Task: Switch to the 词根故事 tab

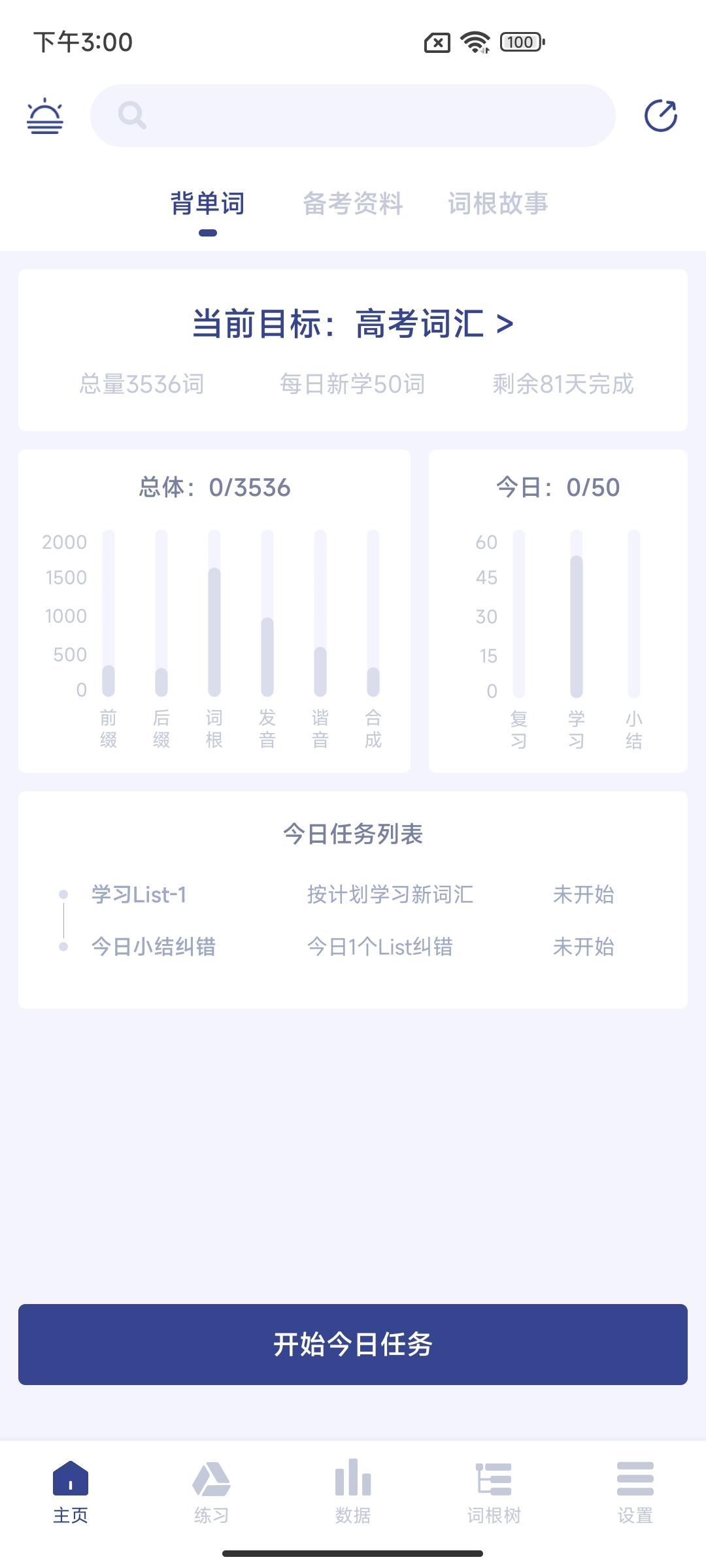Action: [499, 203]
